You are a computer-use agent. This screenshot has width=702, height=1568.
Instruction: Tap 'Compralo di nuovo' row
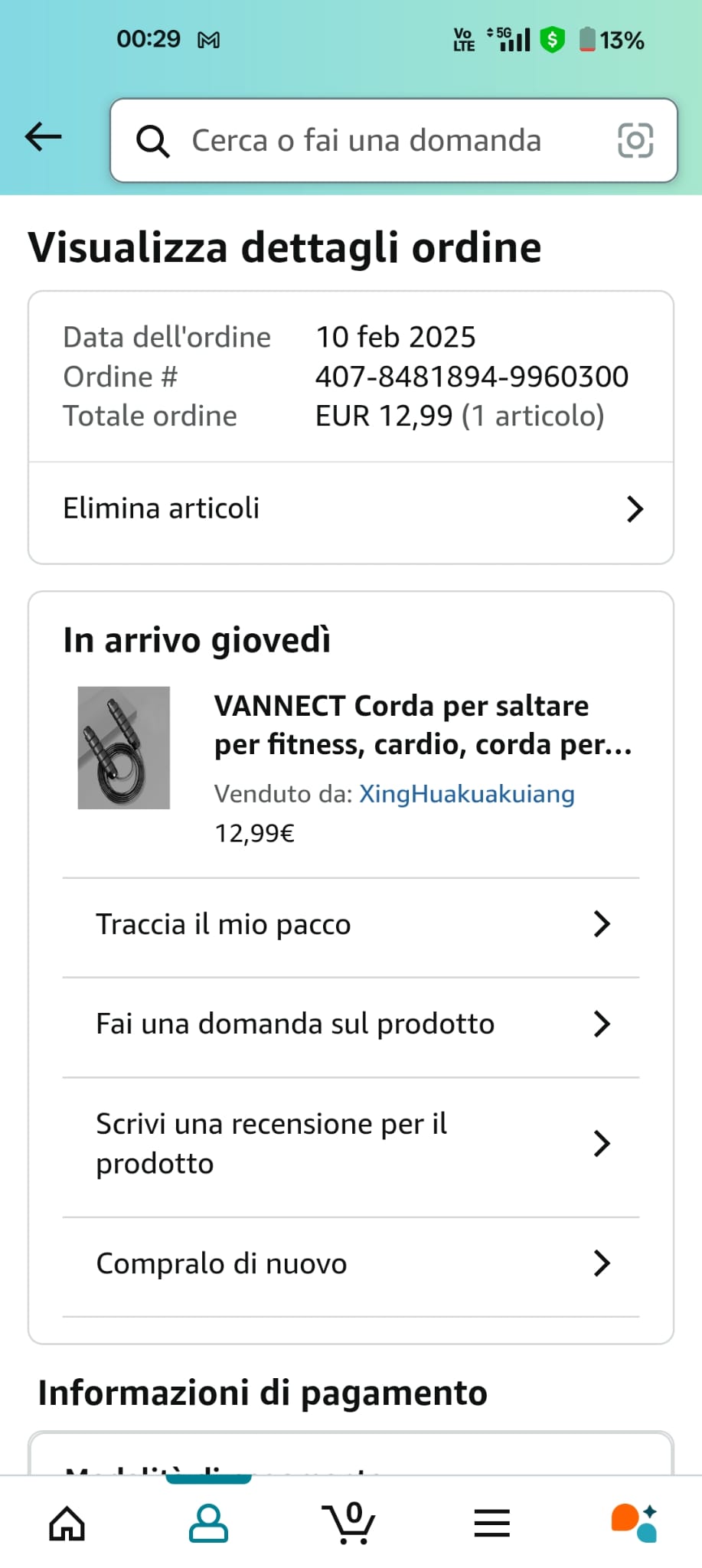[x=351, y=1264]
